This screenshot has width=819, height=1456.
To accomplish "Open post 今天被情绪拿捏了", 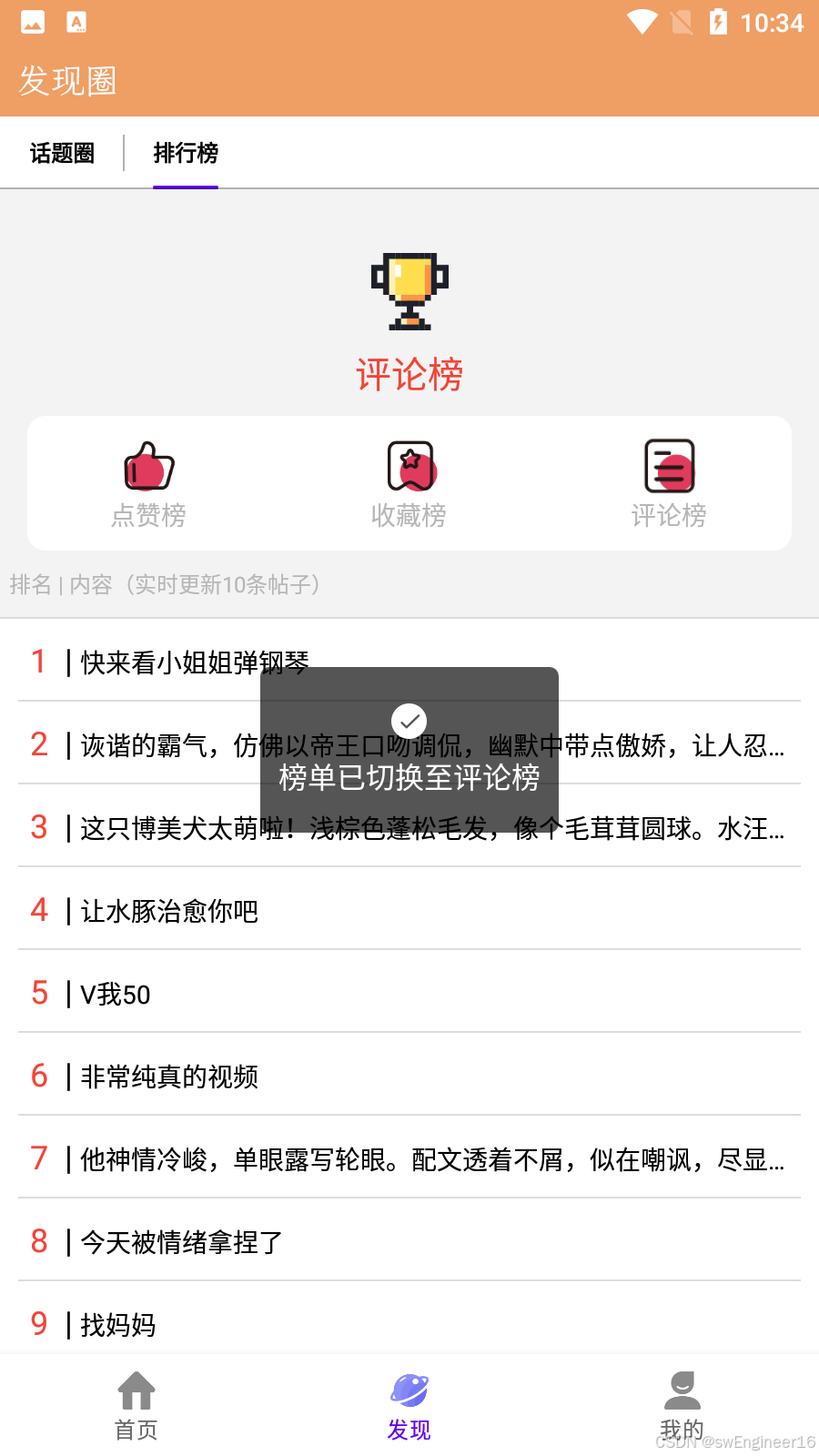I will (182, 1242).
